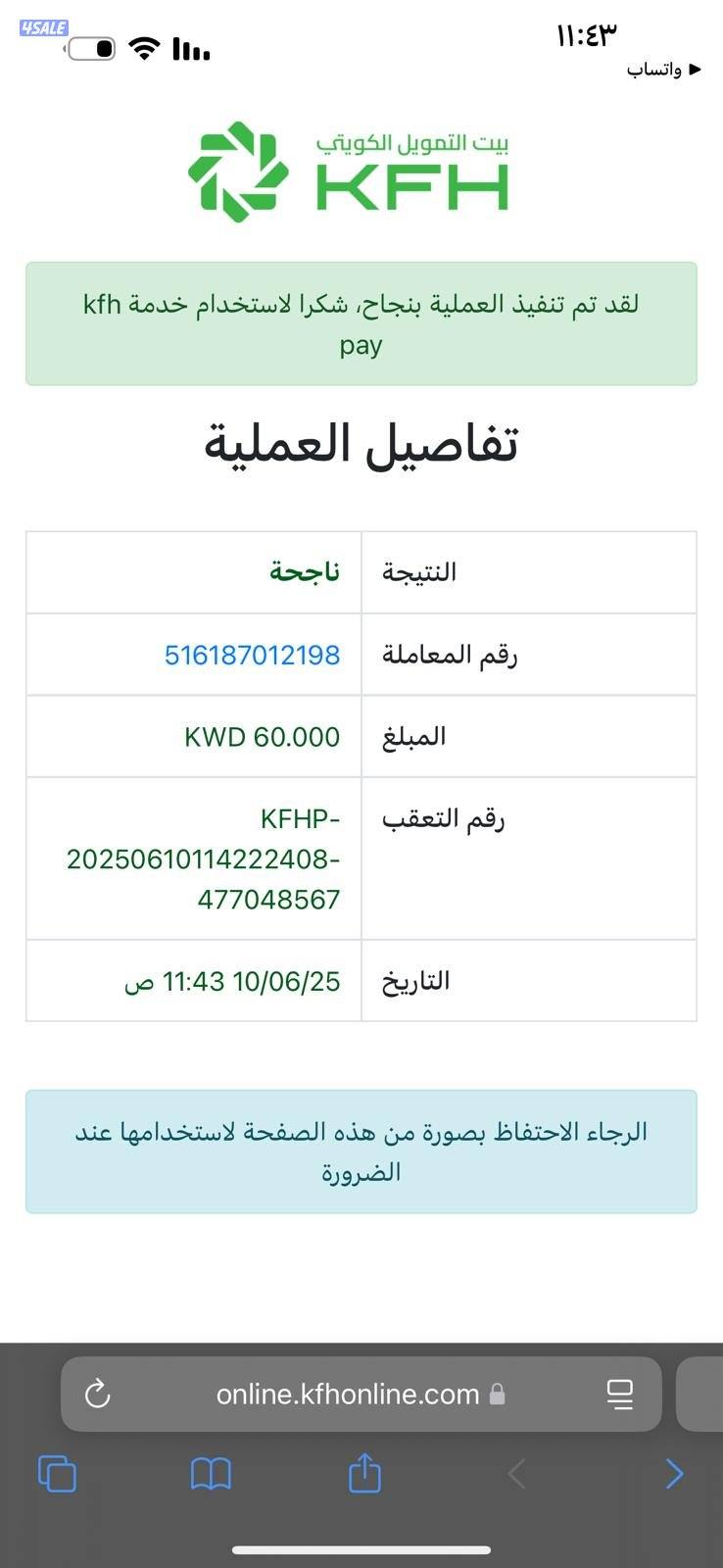Viewport: 723px width, 1568px height.
Task: Tap the back navigation chevron
Action: [x=516, y=1473]
